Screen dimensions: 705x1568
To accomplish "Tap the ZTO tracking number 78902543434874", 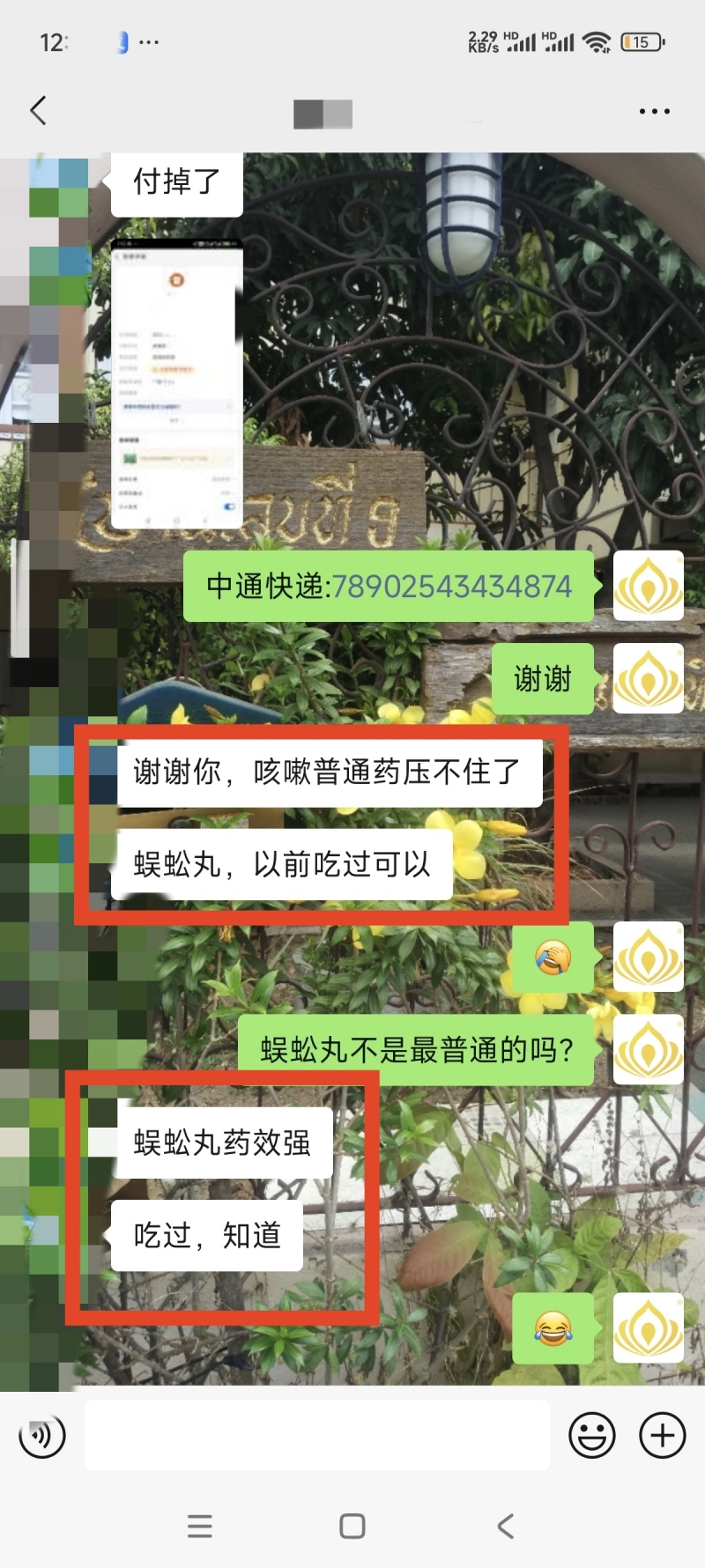I will coord(451,587).
